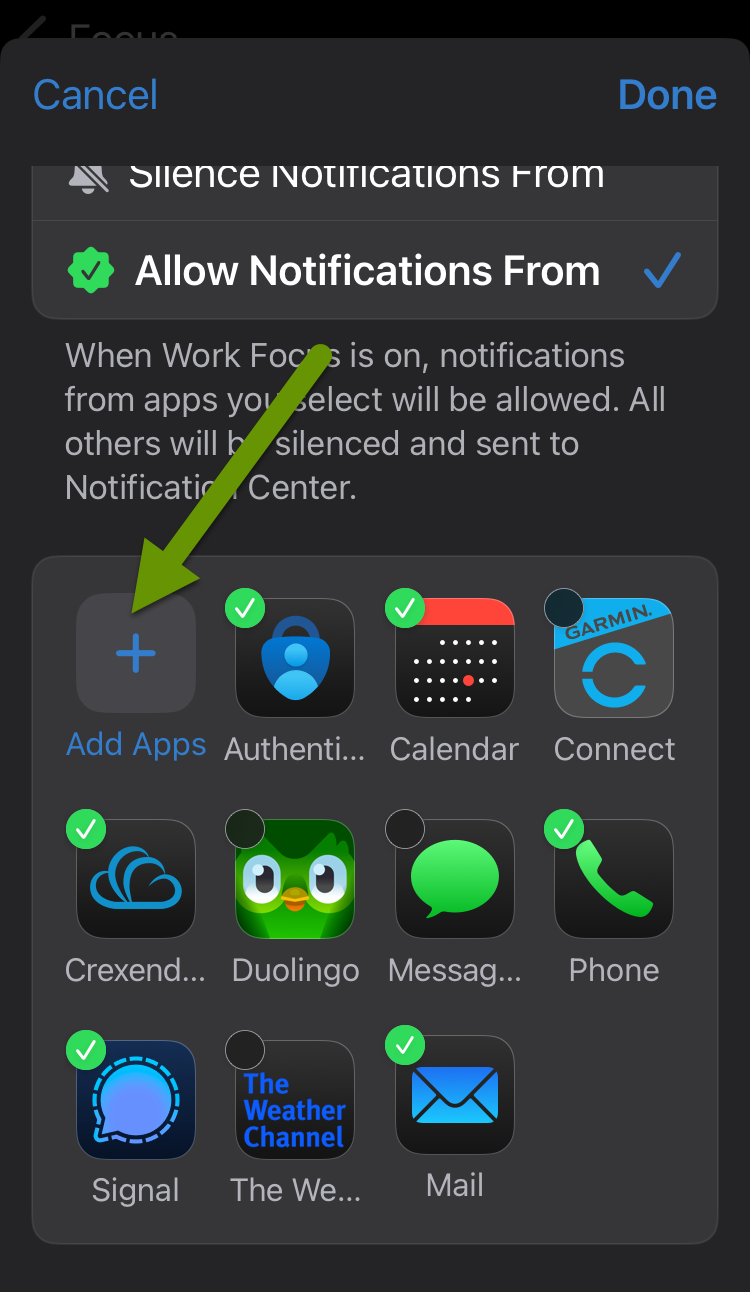This screenshot has width=750, height=1292.
Task: Select the Garmin Connect app
Action: (x=614, y=657)
